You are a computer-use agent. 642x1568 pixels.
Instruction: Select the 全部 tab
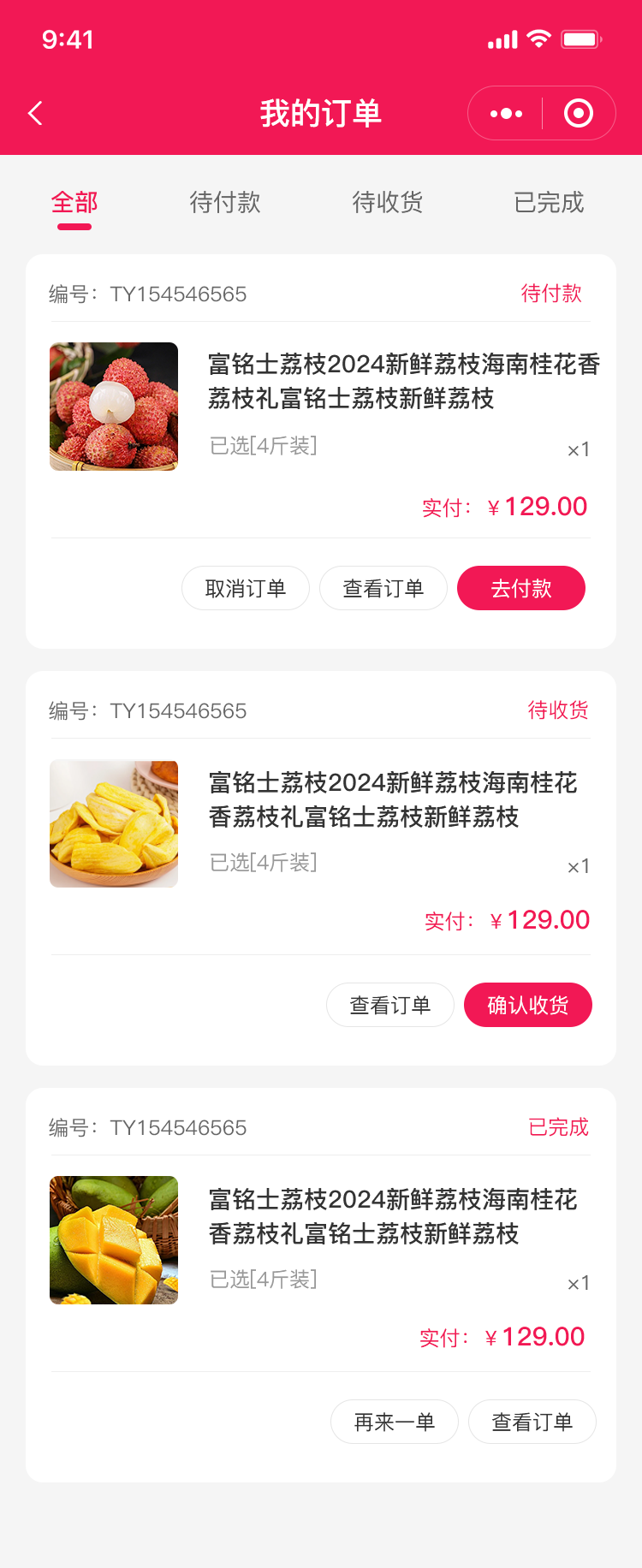pyautogui.click(x=74, y=203)
